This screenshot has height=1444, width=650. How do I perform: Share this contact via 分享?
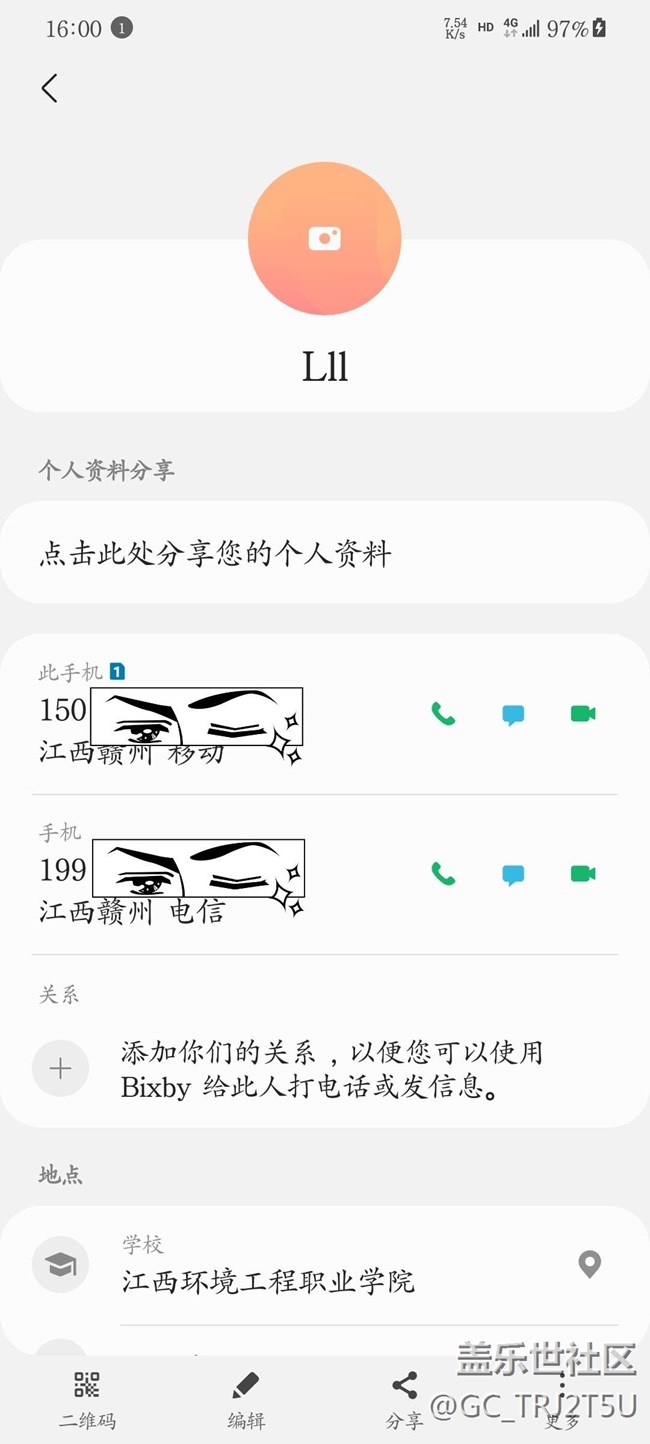404,1396
